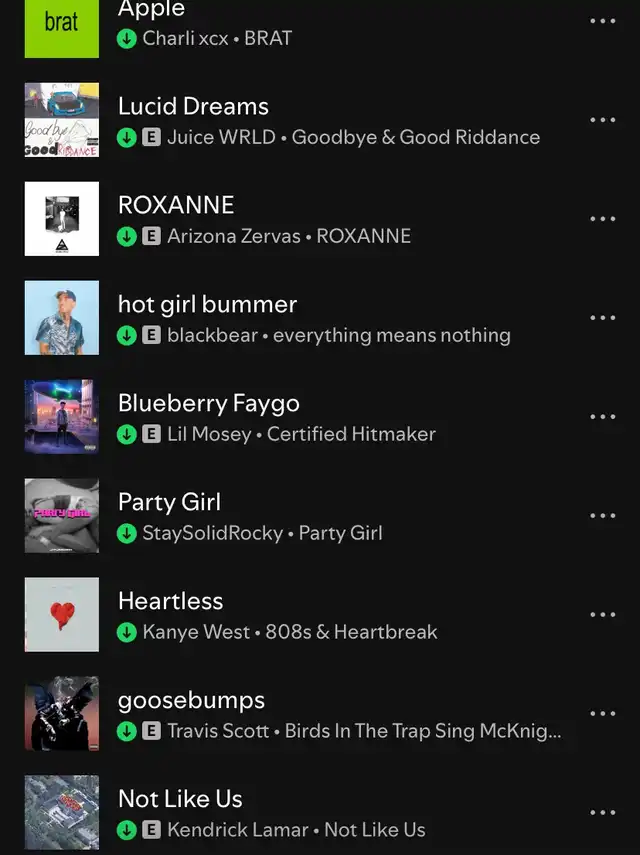
Task: Open more options for Not Like Us
Action: (x=603, y=813)
